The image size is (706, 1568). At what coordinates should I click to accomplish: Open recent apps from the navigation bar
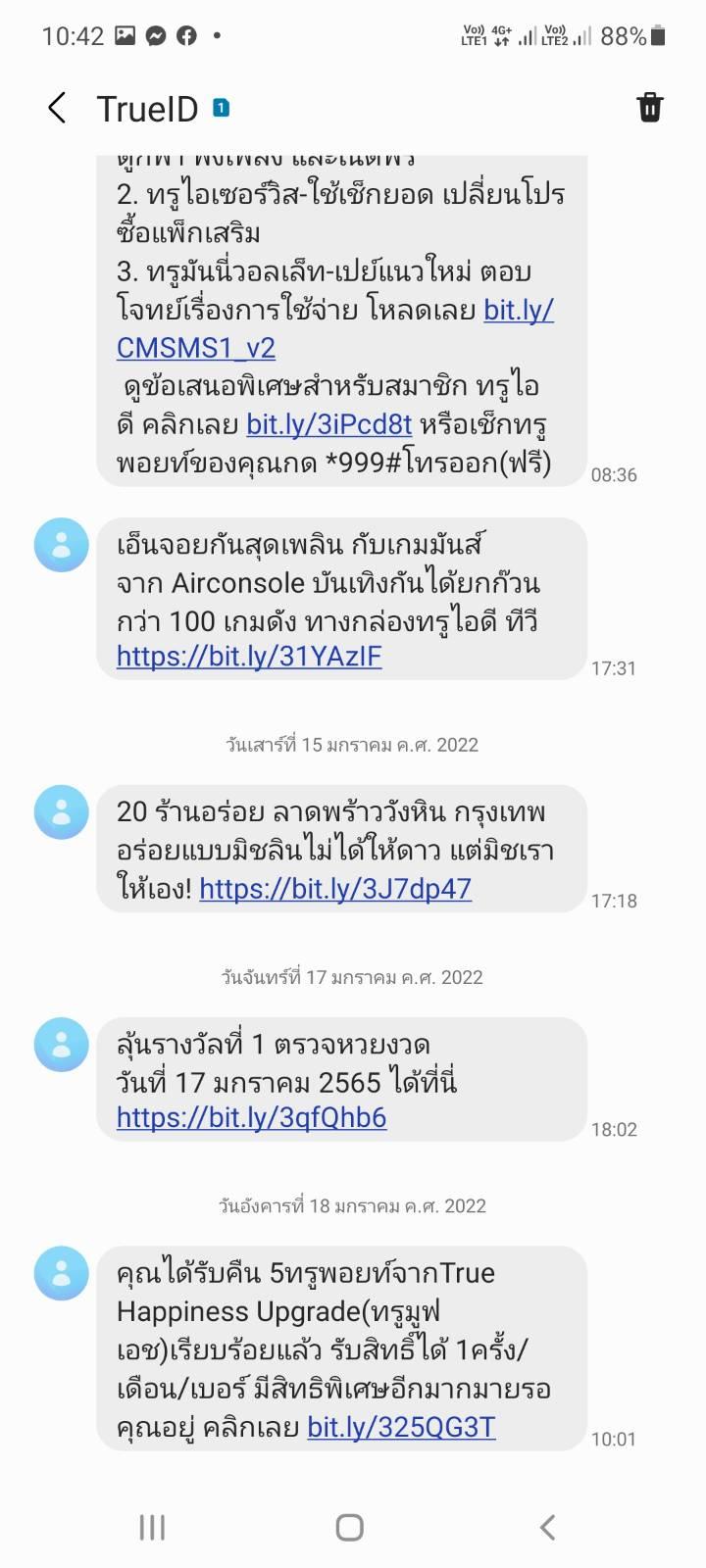[x=152, y=1527]
